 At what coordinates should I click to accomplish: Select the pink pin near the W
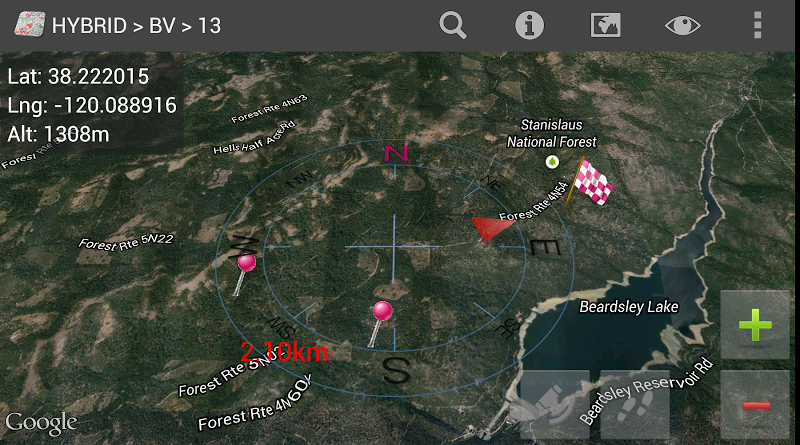[x=246, y=264]
